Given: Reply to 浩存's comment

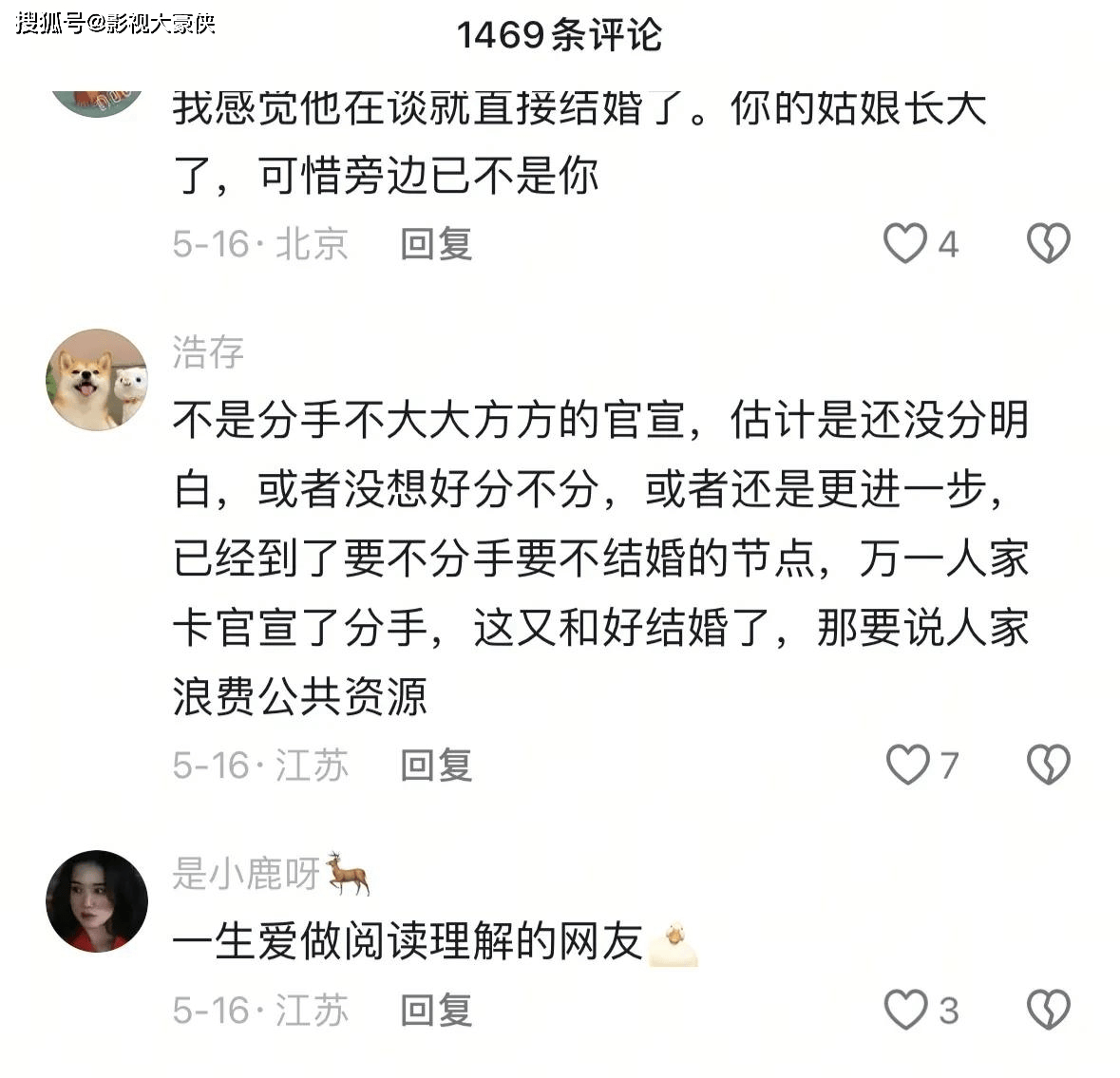Looking at the screenshot, I should point(436,766).
